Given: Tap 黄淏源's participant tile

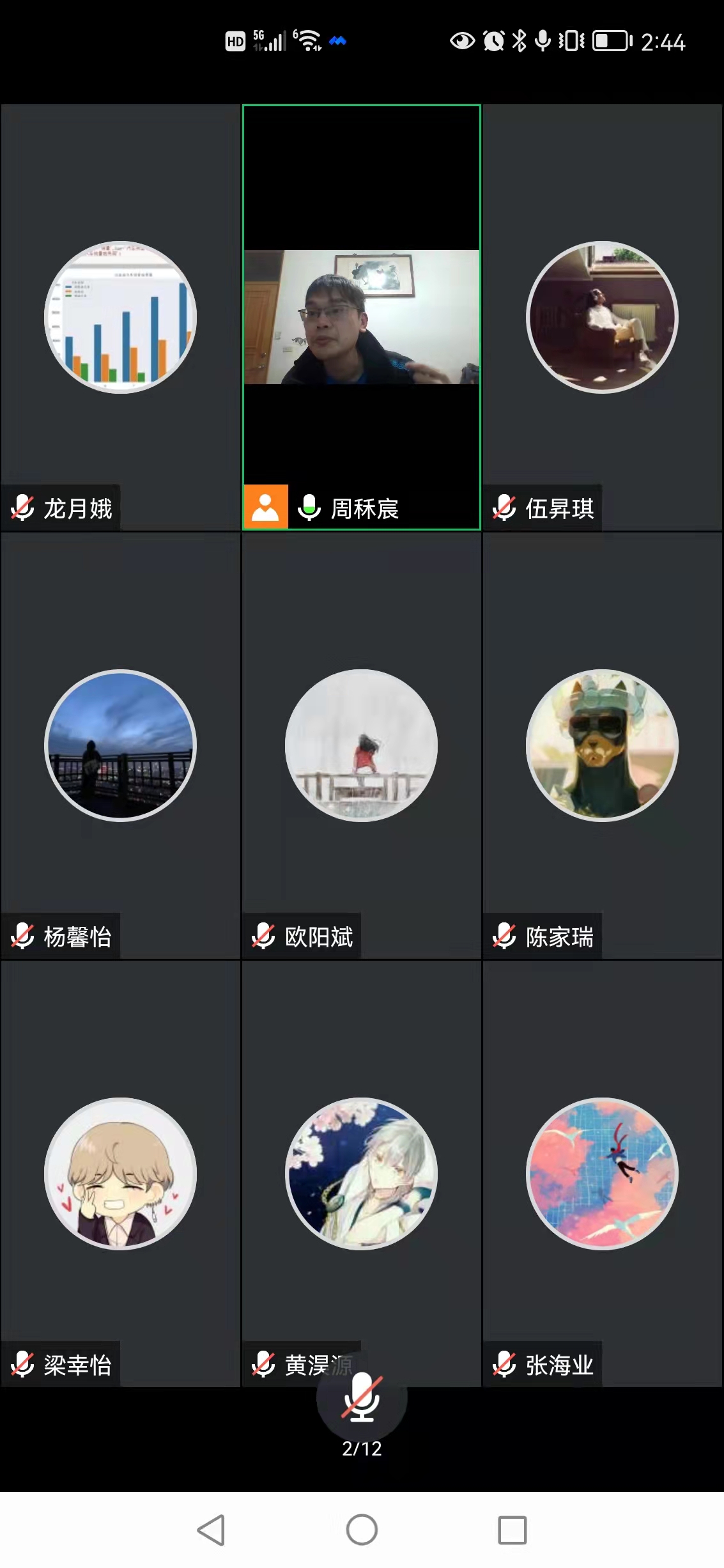Looking at the screenshot, I should [362, 1174].
